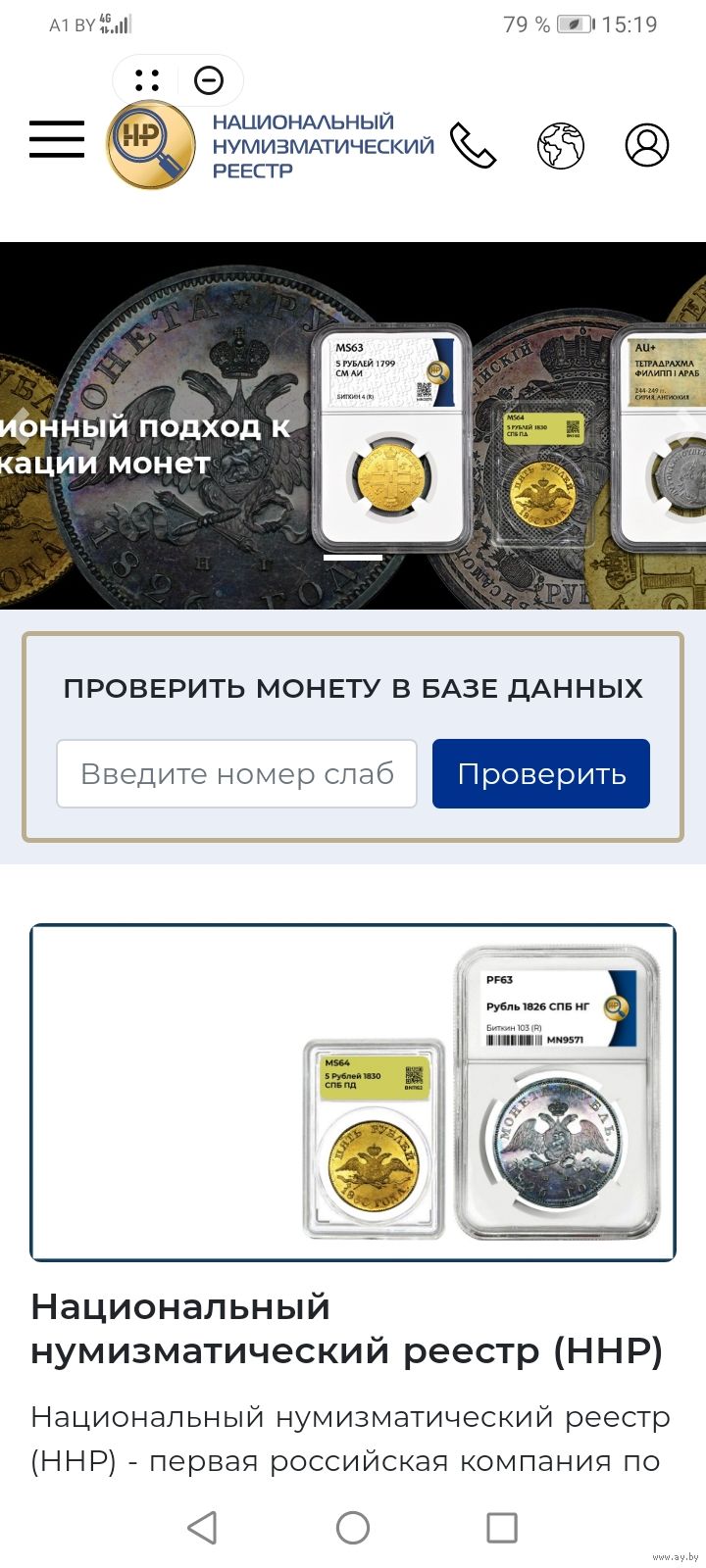The height and width of the screenshot is (1568, 706).
Task: Open recent apps with square button
Action: click(501, 1527)
